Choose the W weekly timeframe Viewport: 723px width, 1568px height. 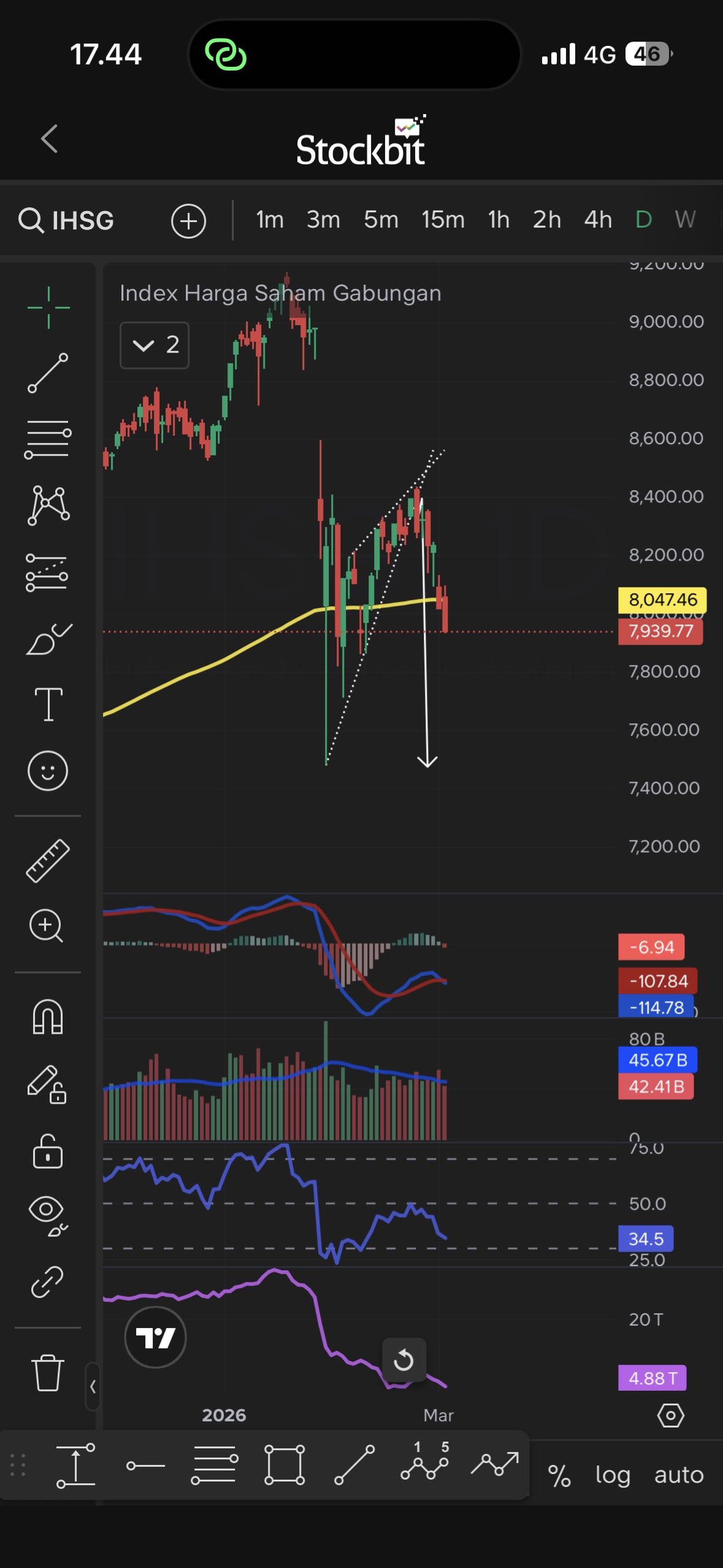point(685,220)
